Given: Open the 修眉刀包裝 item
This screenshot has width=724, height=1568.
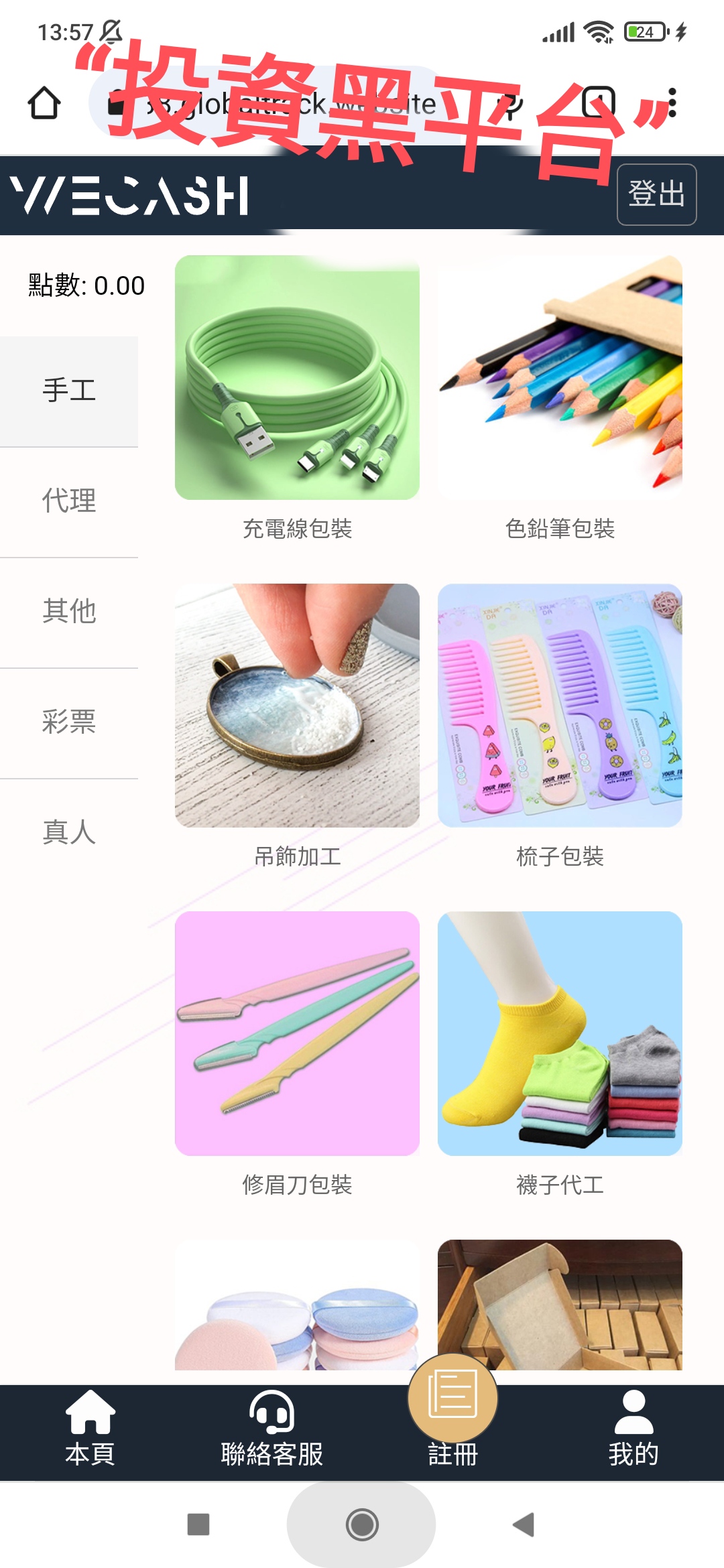Looking at the screenshot, I should 297,1033.
